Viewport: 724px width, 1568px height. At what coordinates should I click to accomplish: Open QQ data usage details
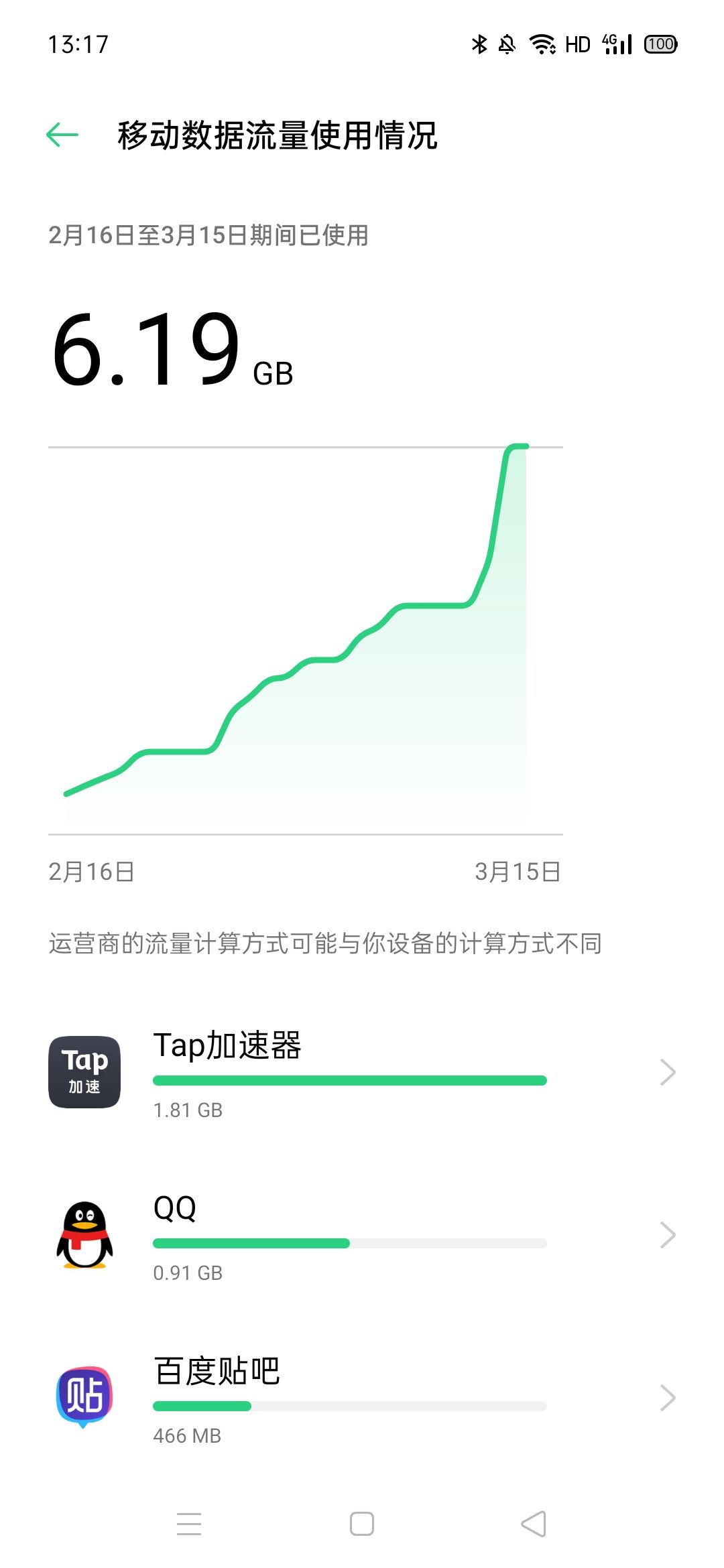tap(362, 1235)
